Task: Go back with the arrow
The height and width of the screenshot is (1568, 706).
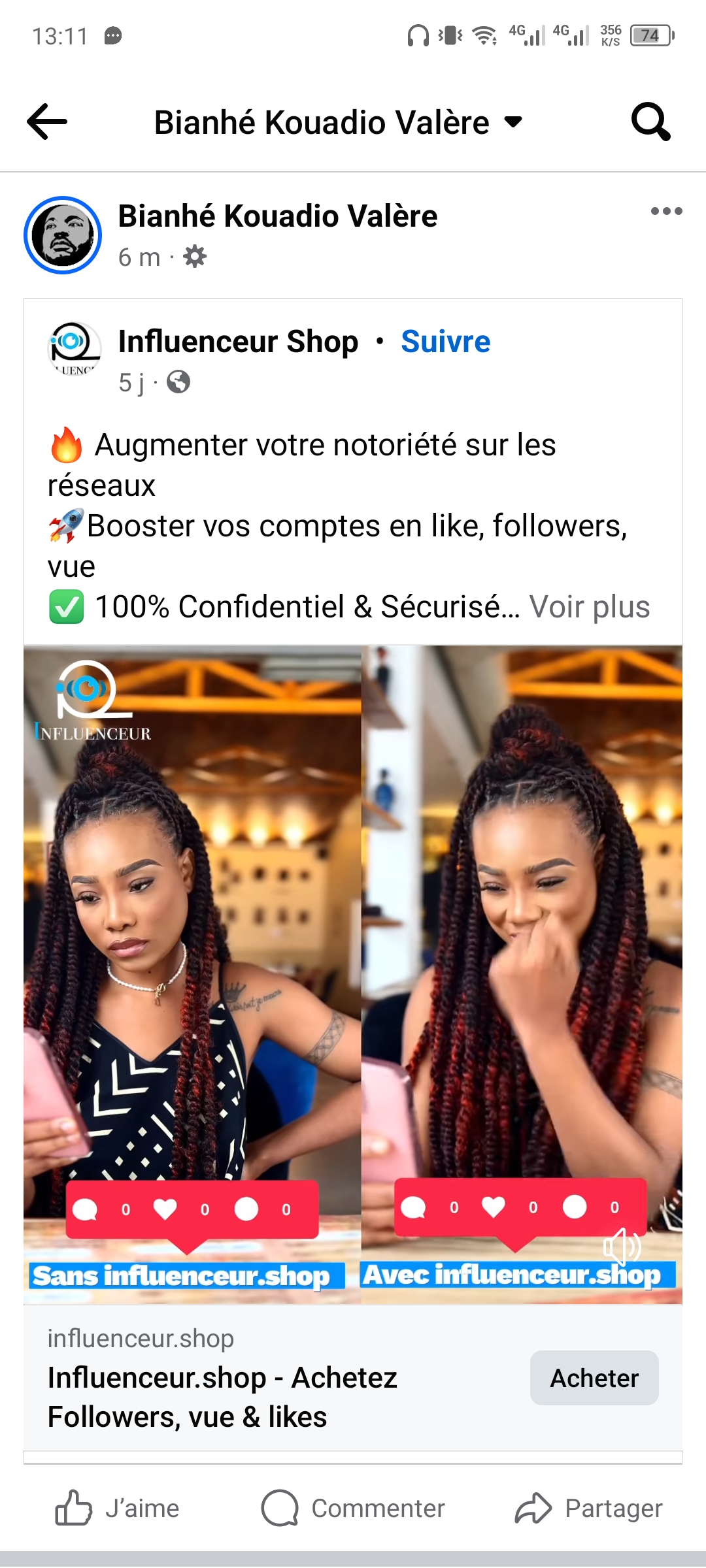Action: point(47,122)
